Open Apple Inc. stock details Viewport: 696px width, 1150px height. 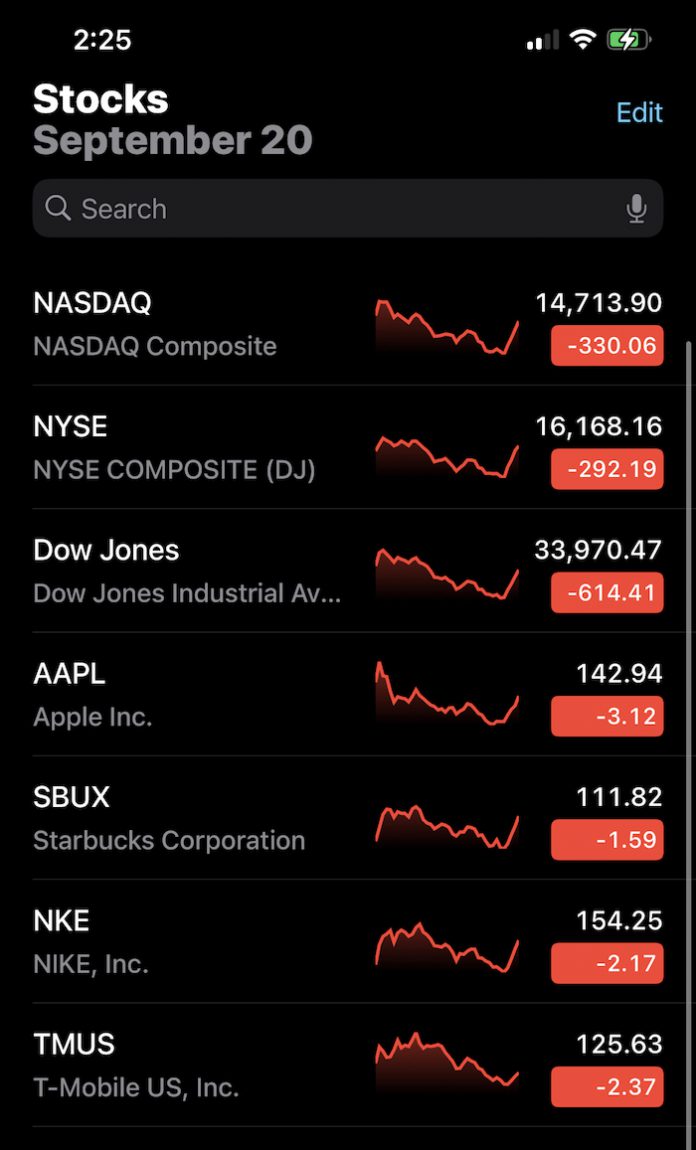[348, 694]
